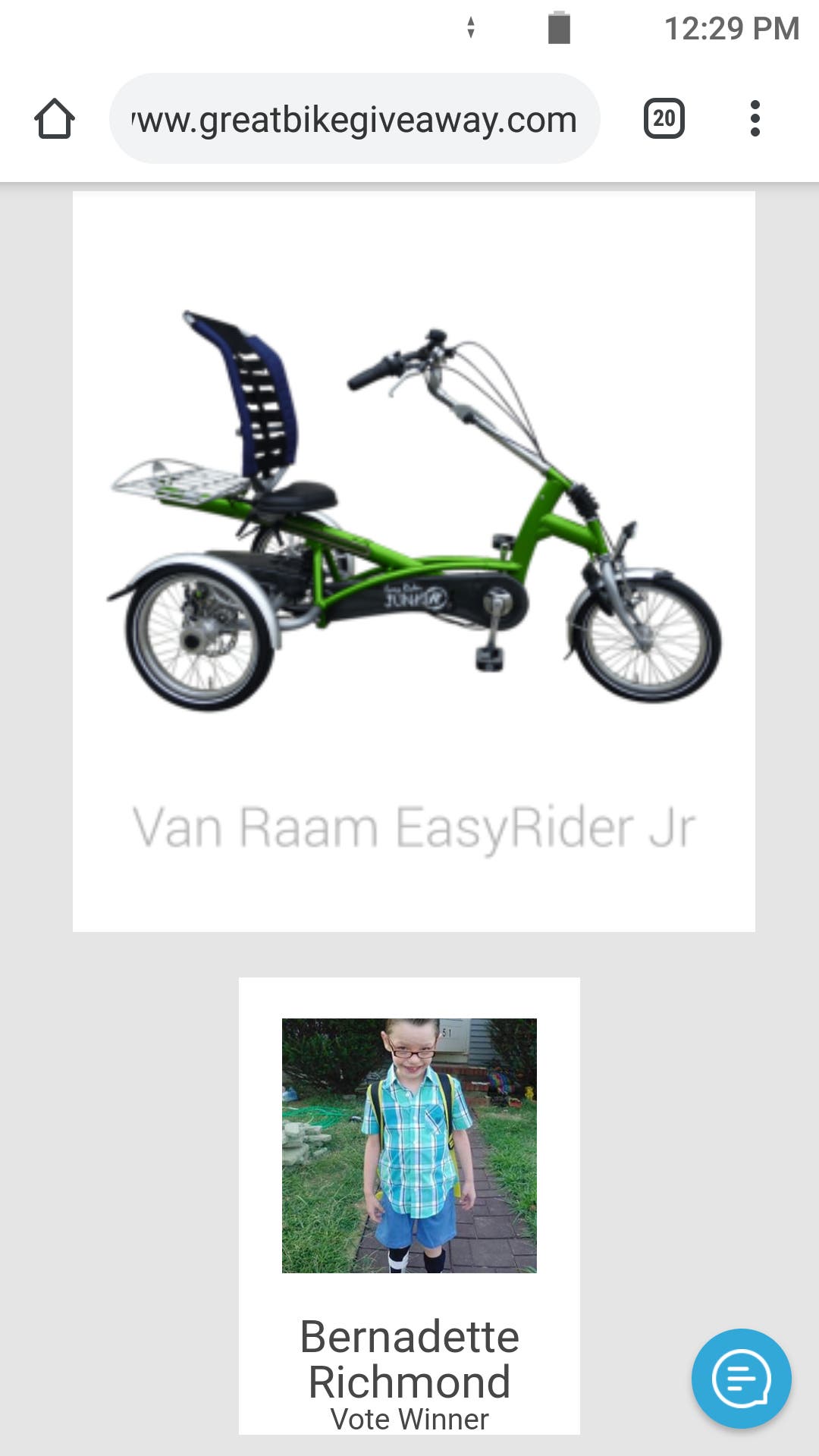View Bernadette Richmond's winner card
The width and height of the screenshot is (819, 1456).
tap(409, 1206)
